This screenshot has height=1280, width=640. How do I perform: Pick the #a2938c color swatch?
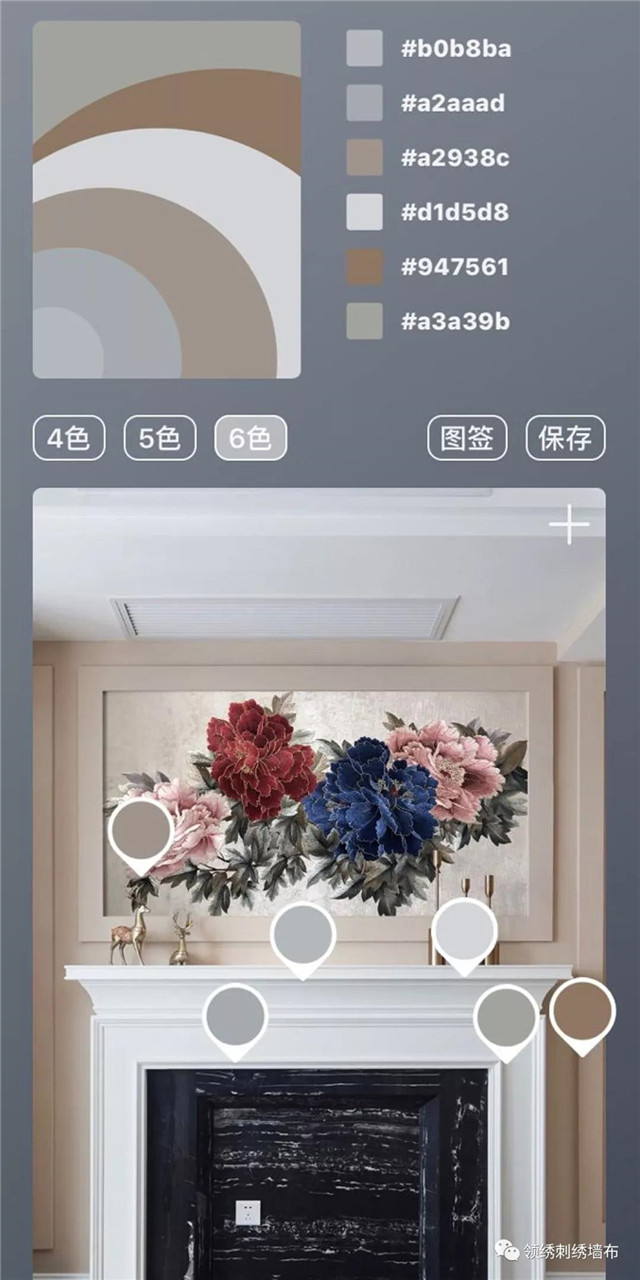point(365,157)
